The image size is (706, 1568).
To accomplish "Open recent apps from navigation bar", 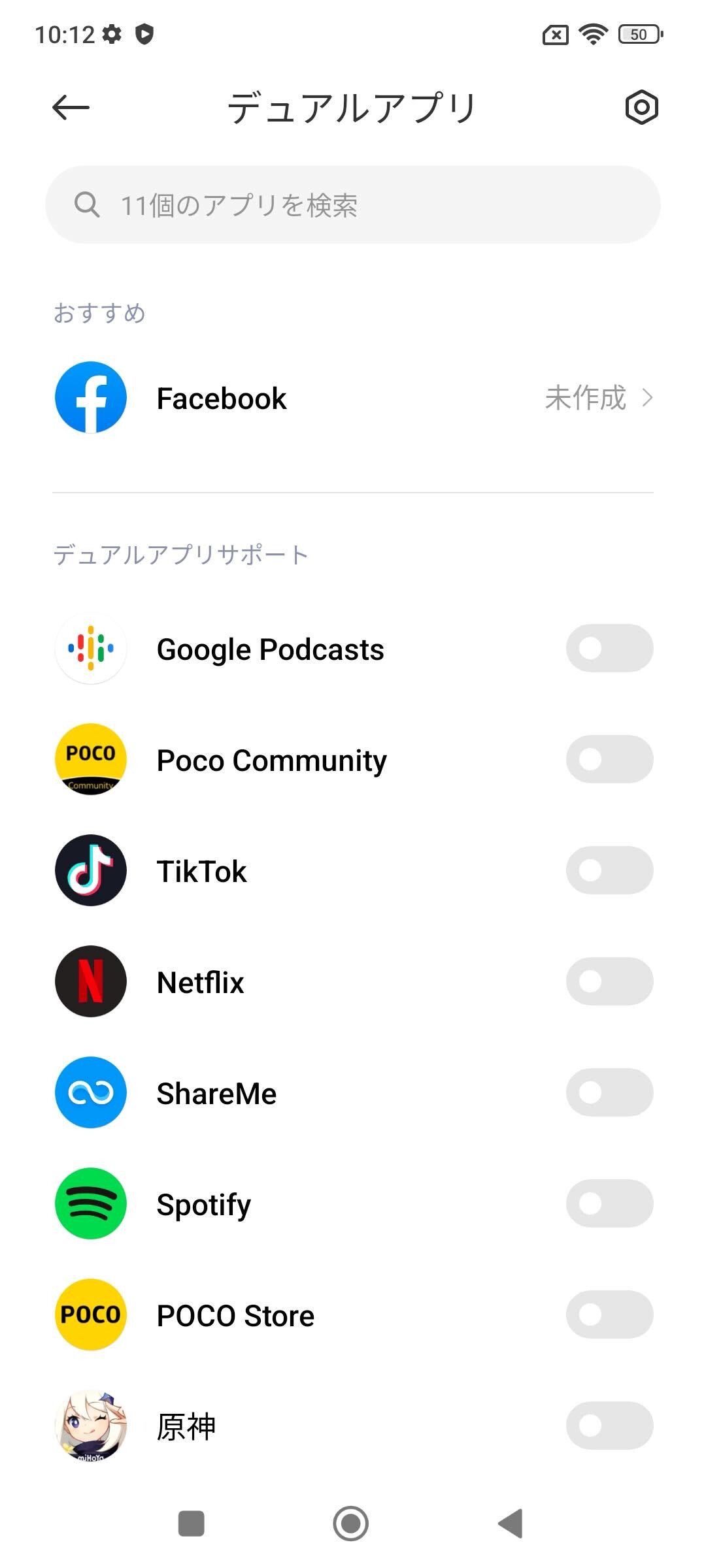I will (192, 1524).
